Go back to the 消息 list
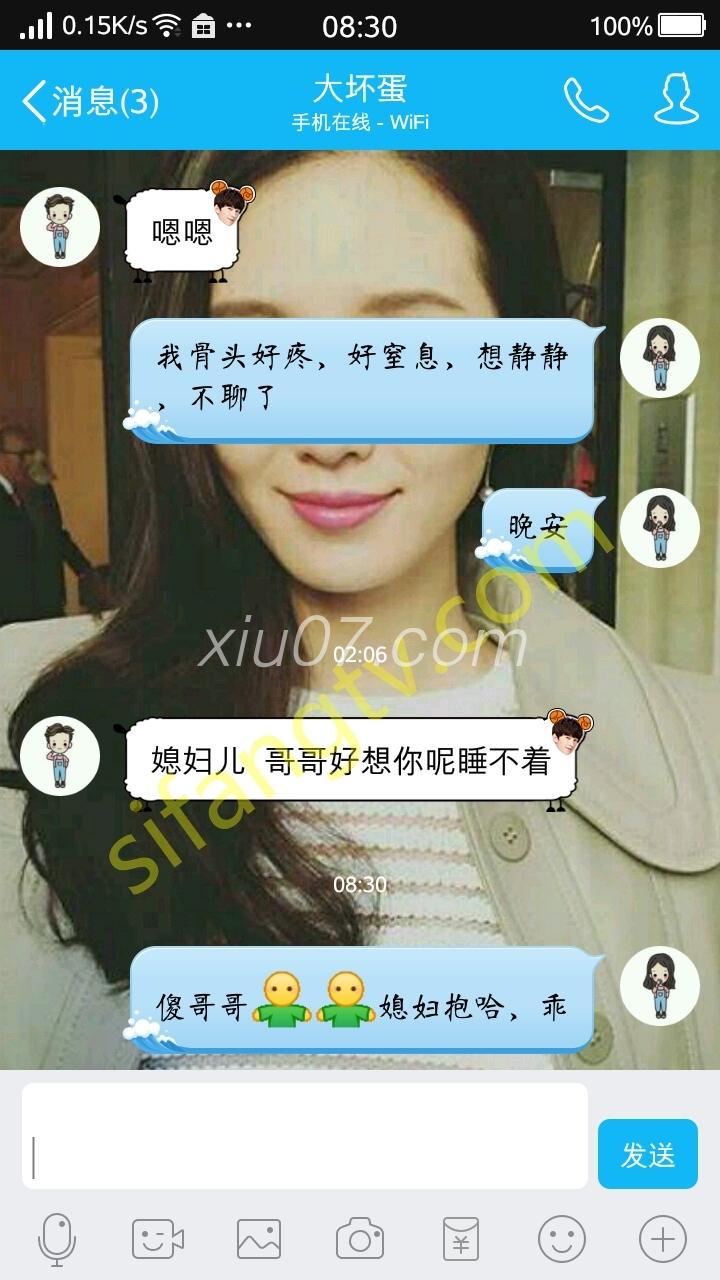Viewport: 720px width, 1280px height. [x=88, y=101]
